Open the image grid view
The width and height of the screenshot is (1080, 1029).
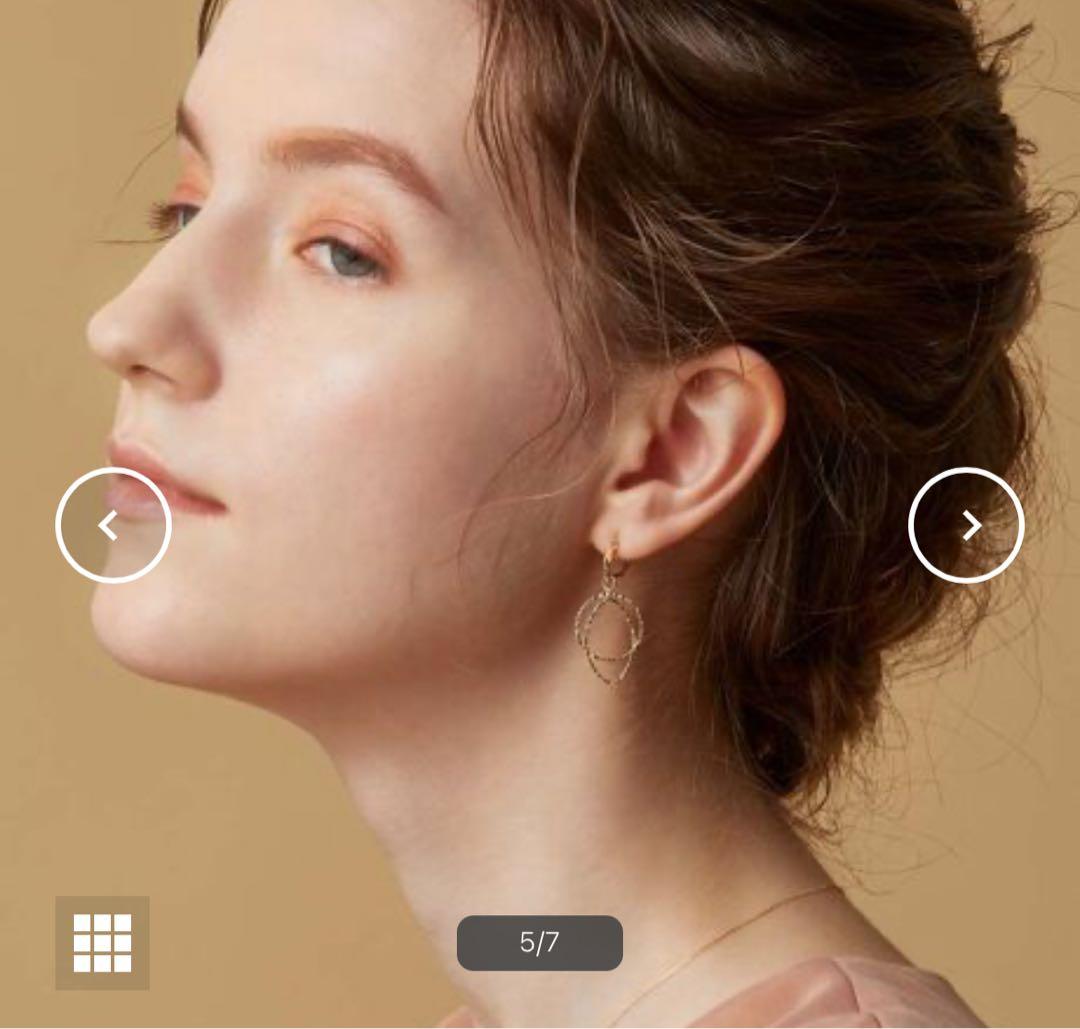click(x=102, y=942)
